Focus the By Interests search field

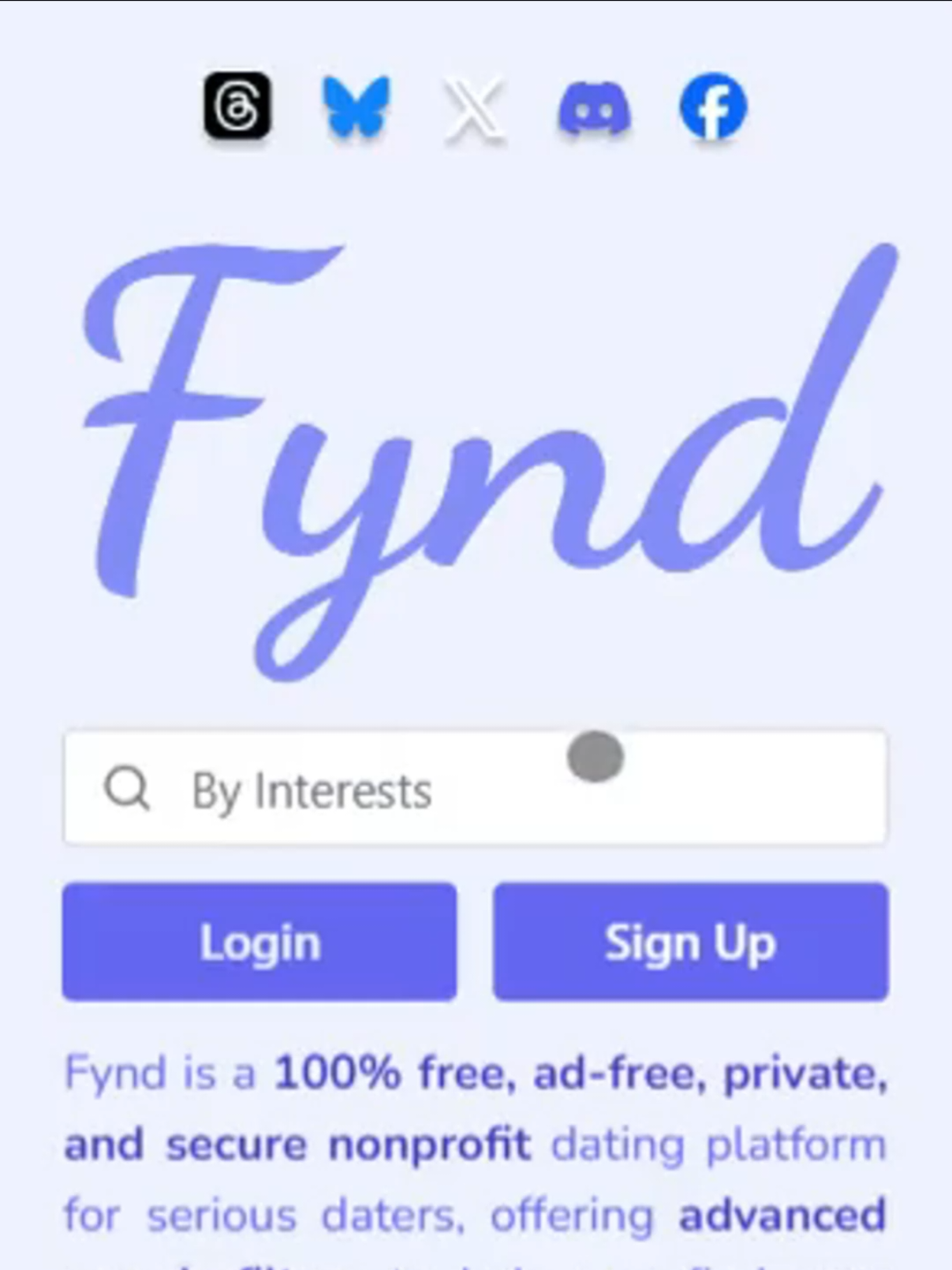pos(475,789)
